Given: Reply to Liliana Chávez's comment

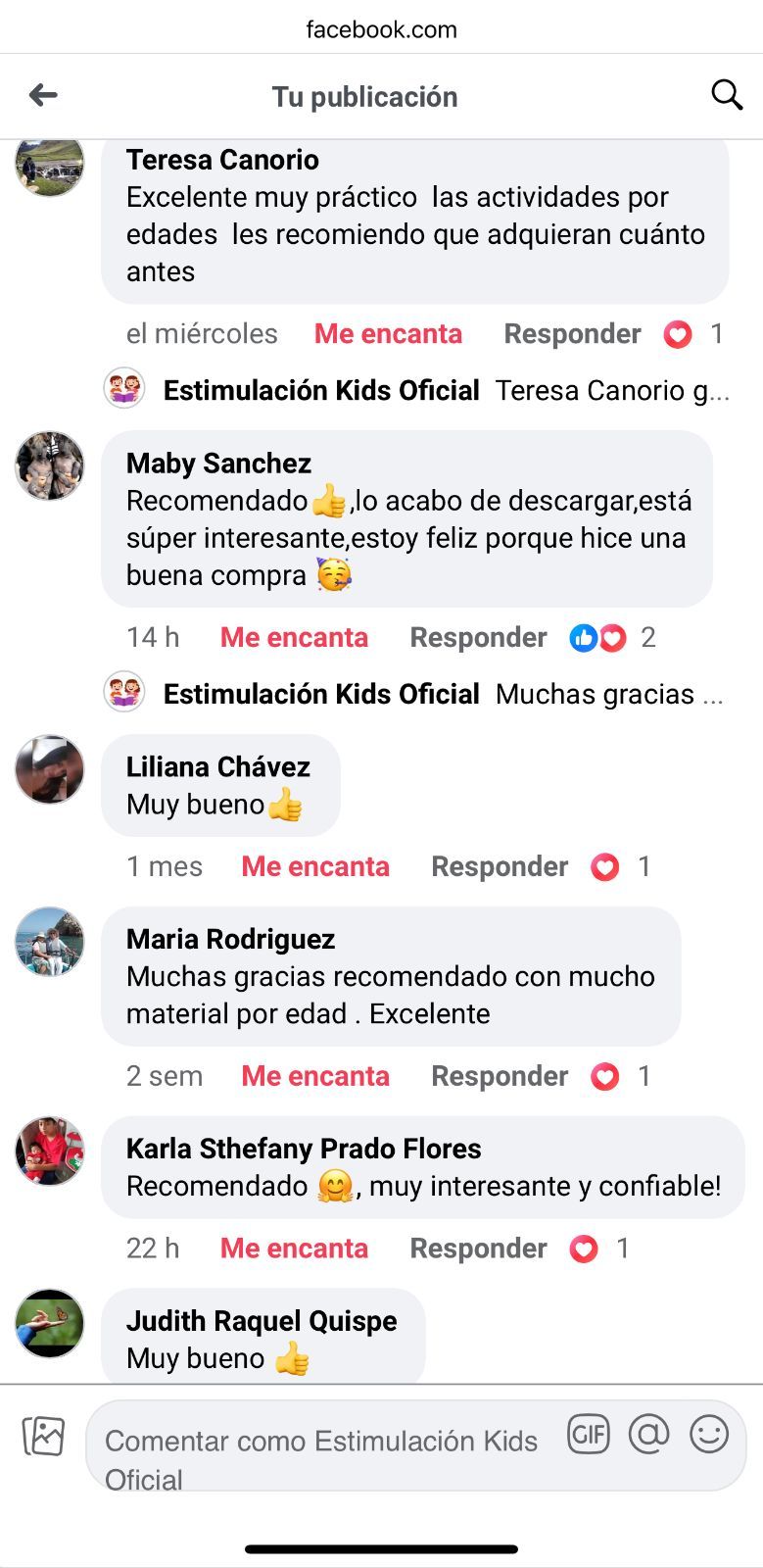Looking at the screenshot, I should click(x=500, y=866).
